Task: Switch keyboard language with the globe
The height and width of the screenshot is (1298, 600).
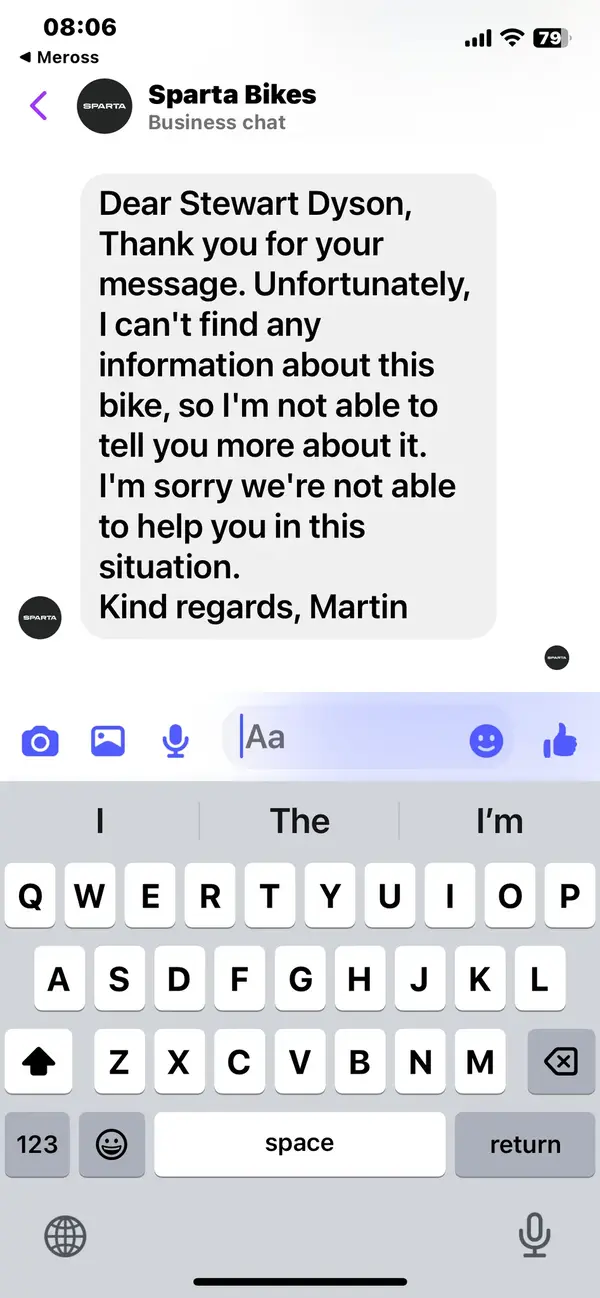Action: pyautogui.click(x=66, y=1237)
